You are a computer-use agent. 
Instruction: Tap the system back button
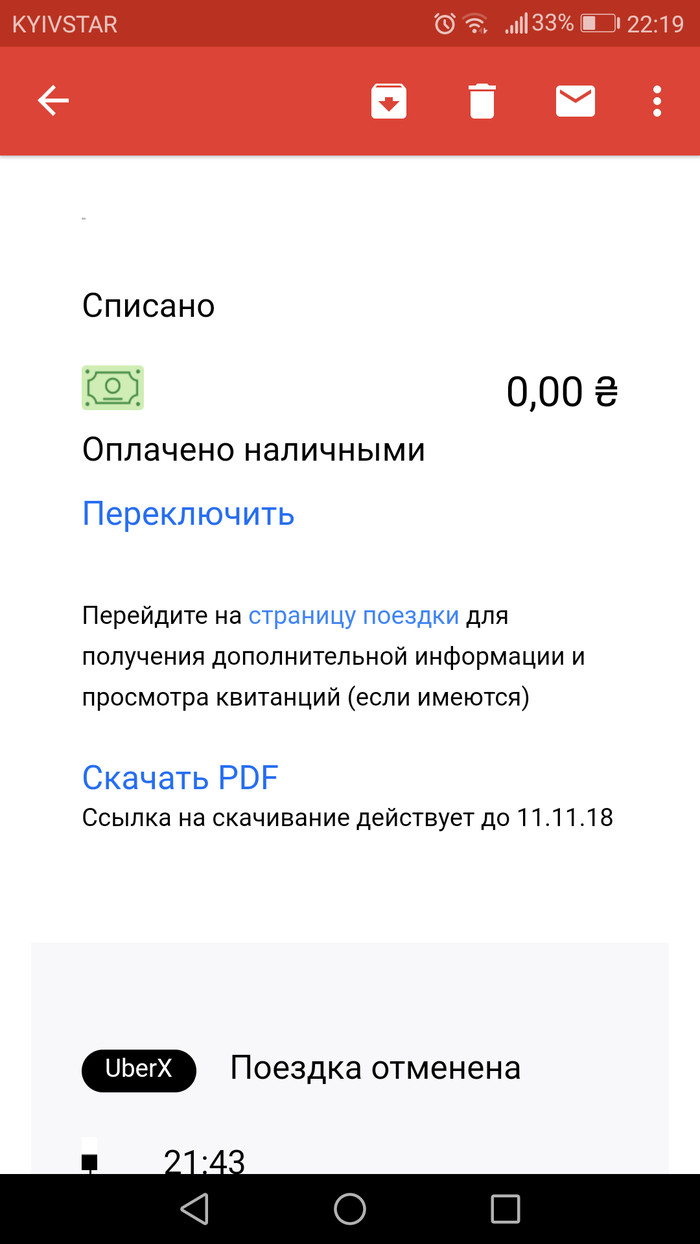point(194,1209)
